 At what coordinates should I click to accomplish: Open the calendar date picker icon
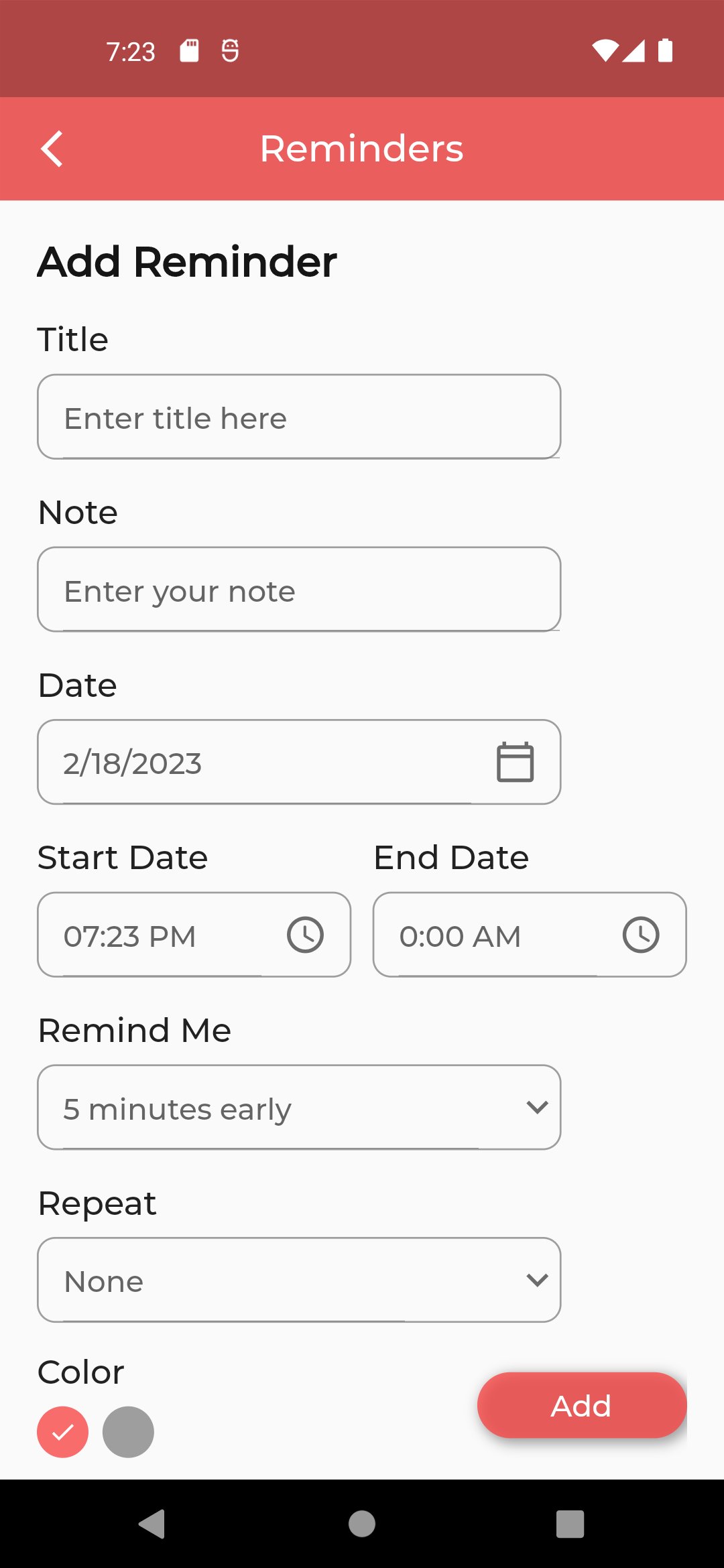point(515,761)
